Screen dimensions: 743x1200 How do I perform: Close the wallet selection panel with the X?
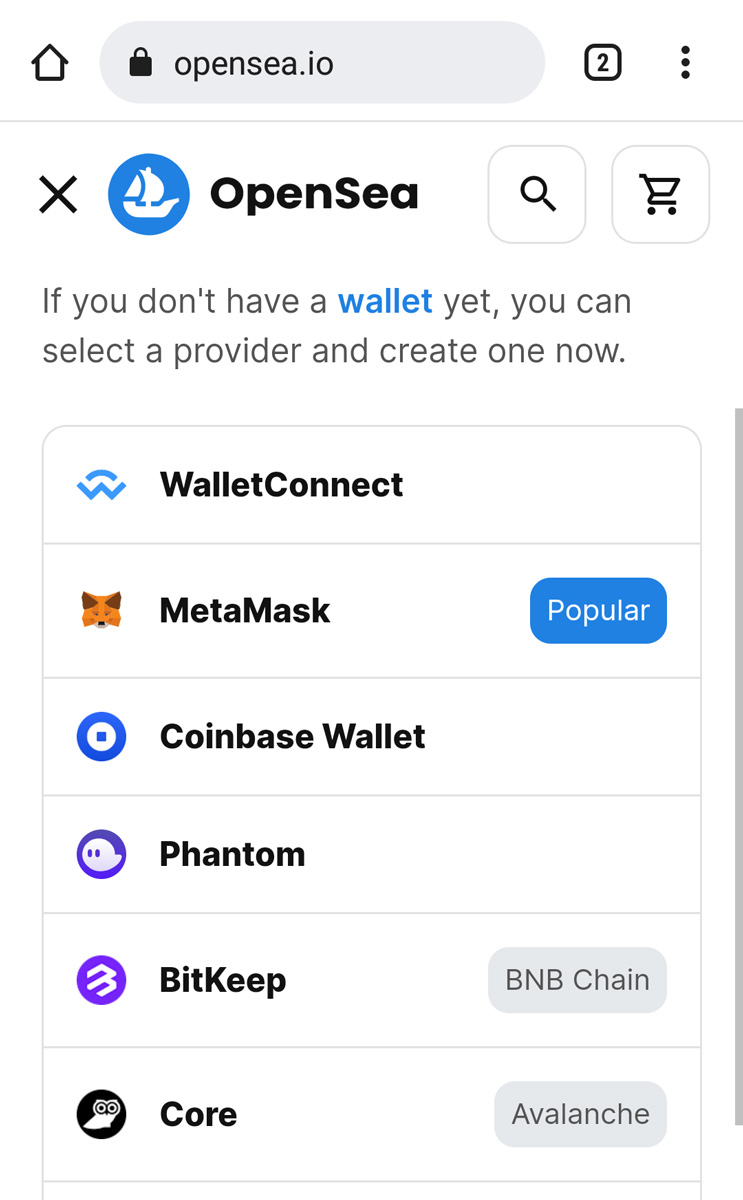57,195
